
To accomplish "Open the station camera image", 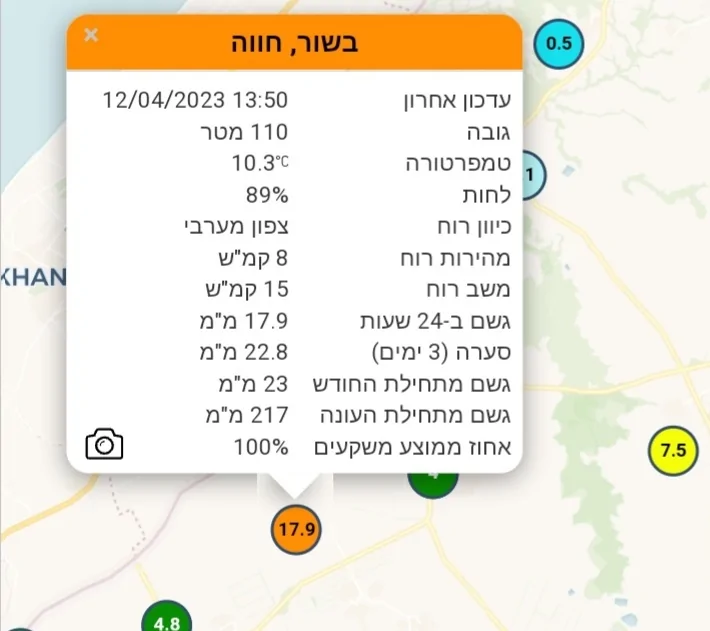I will (x=104, y=444).
